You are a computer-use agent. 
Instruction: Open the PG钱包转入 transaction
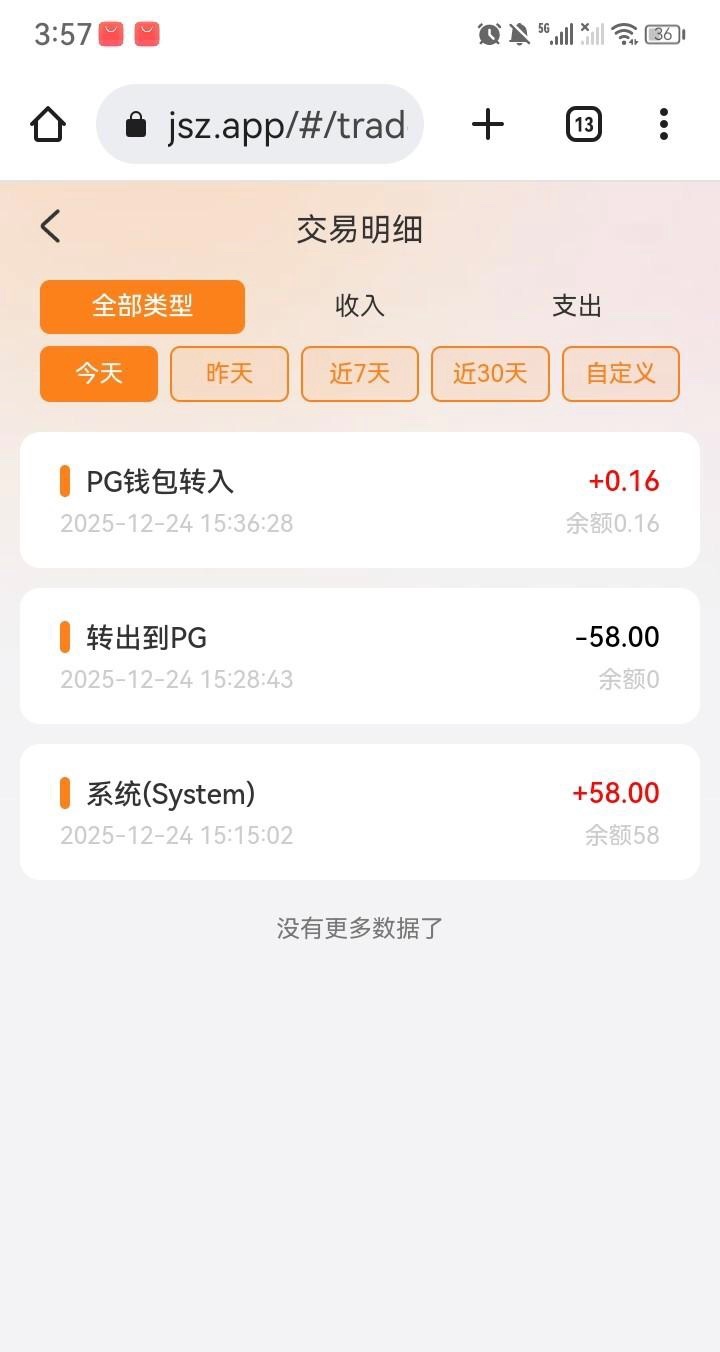click(360, 500)
